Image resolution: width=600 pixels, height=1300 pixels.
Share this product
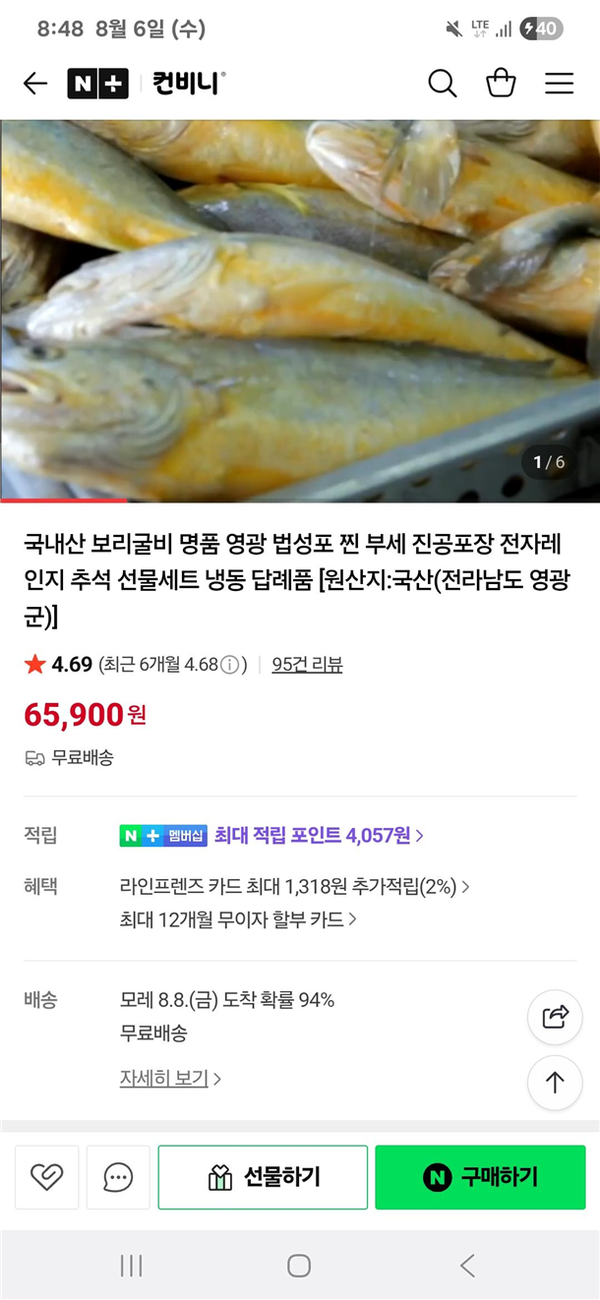click(555, 1017)
